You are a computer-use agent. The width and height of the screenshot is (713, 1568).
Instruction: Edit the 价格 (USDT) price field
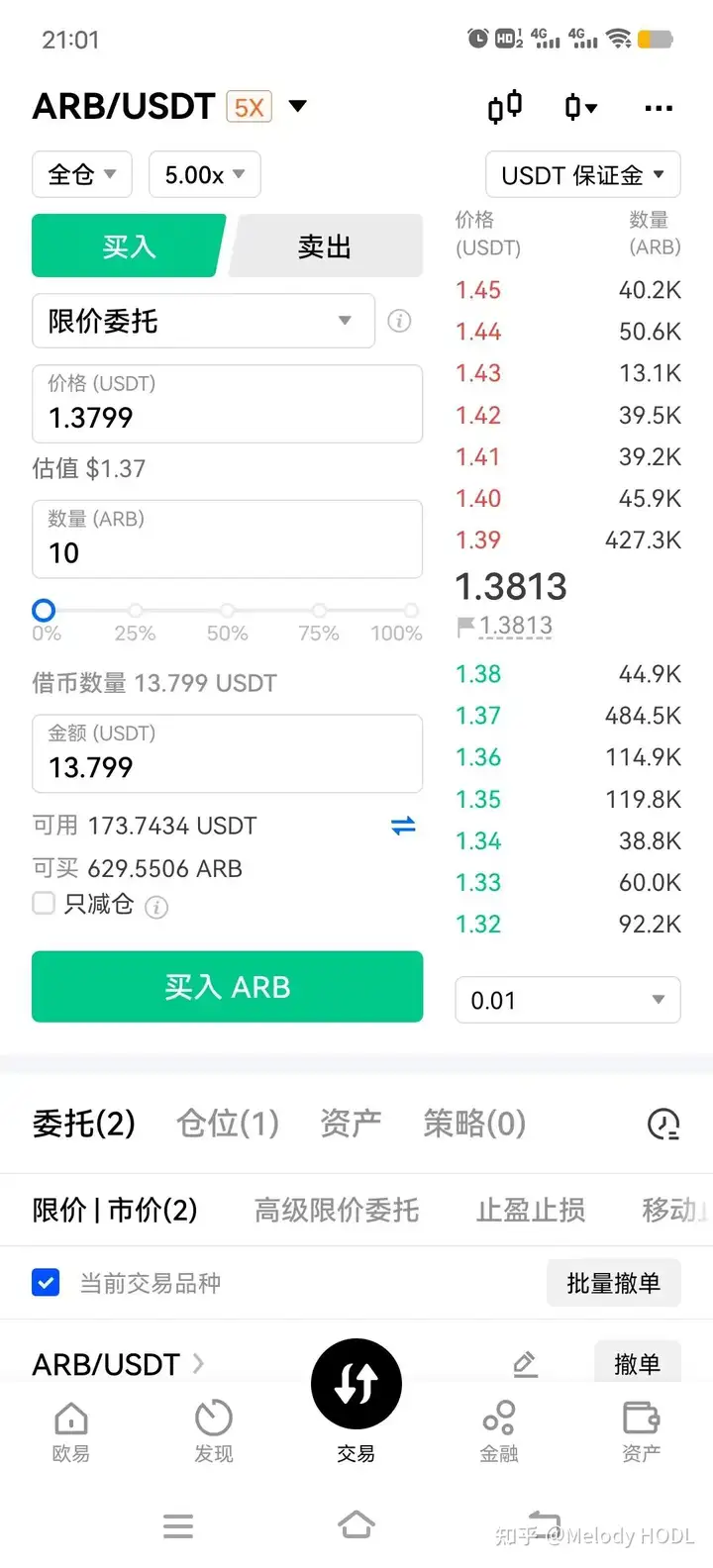tap(227, 404)
